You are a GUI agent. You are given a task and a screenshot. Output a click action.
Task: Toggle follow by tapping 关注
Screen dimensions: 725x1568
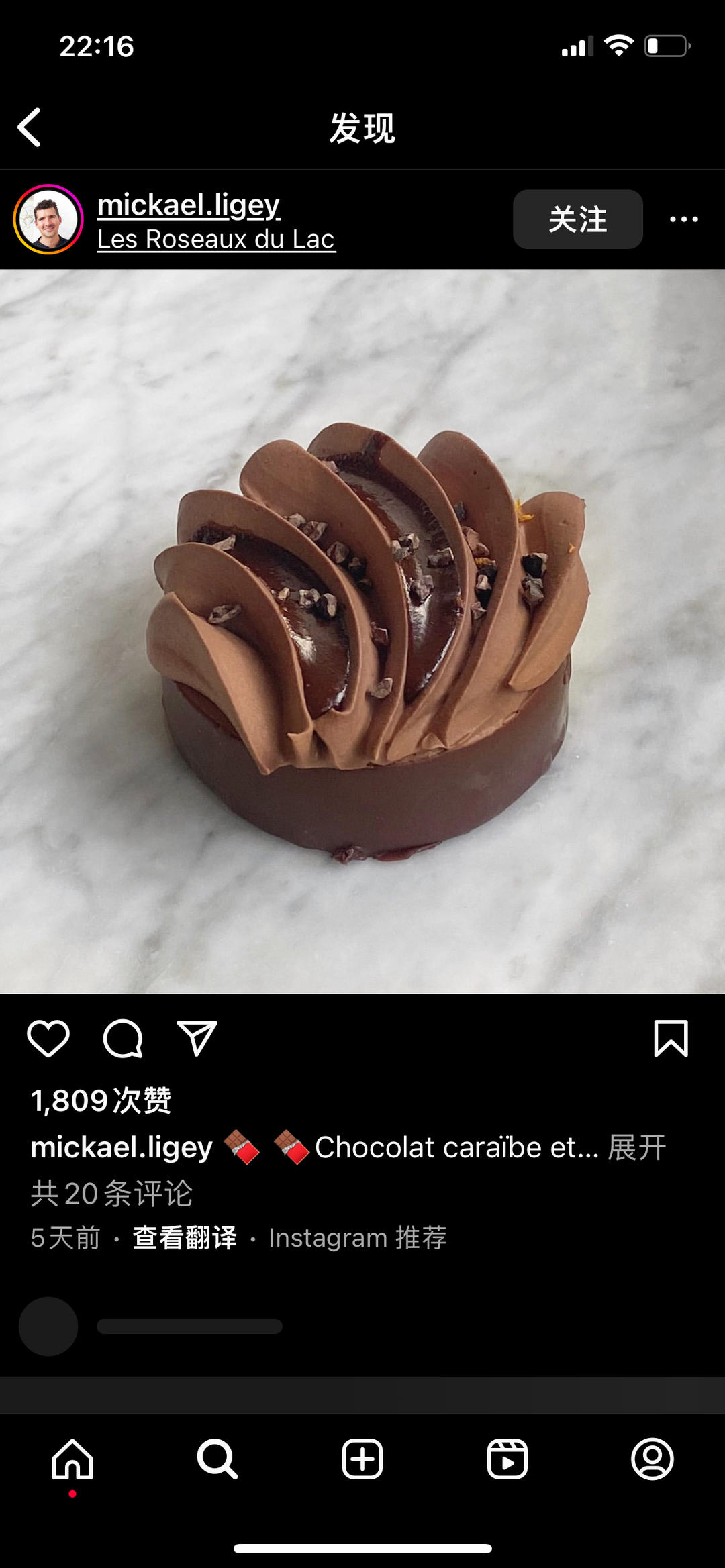(x=577, y=219)
